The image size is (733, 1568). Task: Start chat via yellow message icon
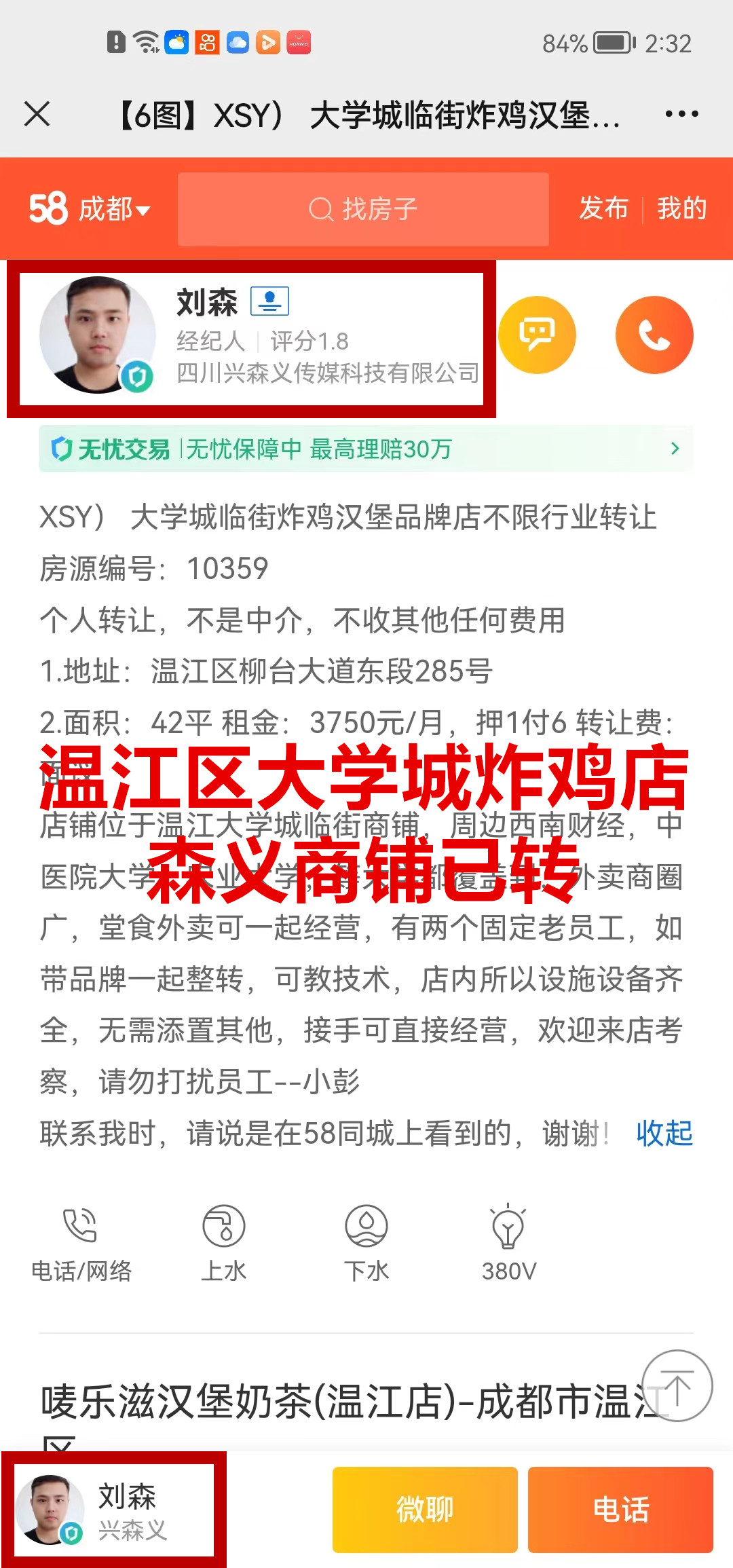537,335
